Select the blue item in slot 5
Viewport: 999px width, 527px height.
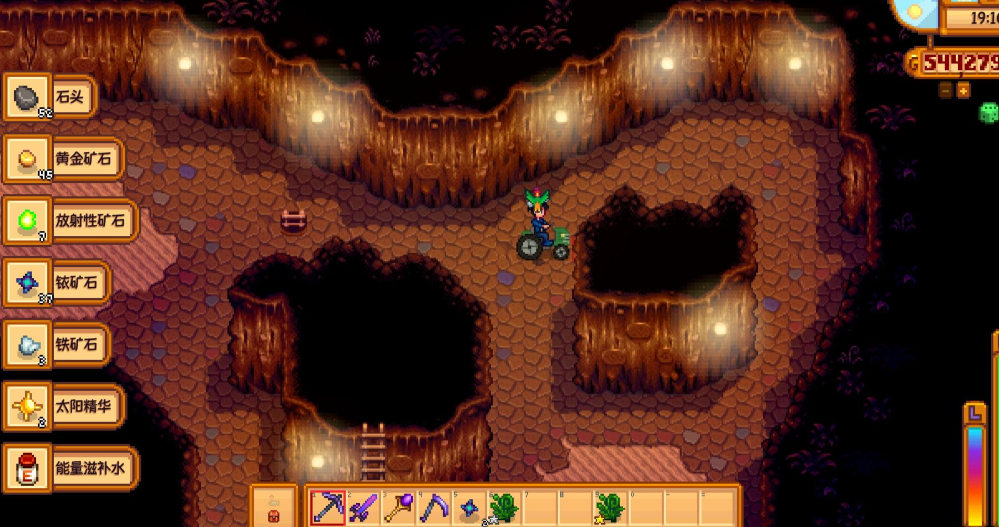(470, 507)
